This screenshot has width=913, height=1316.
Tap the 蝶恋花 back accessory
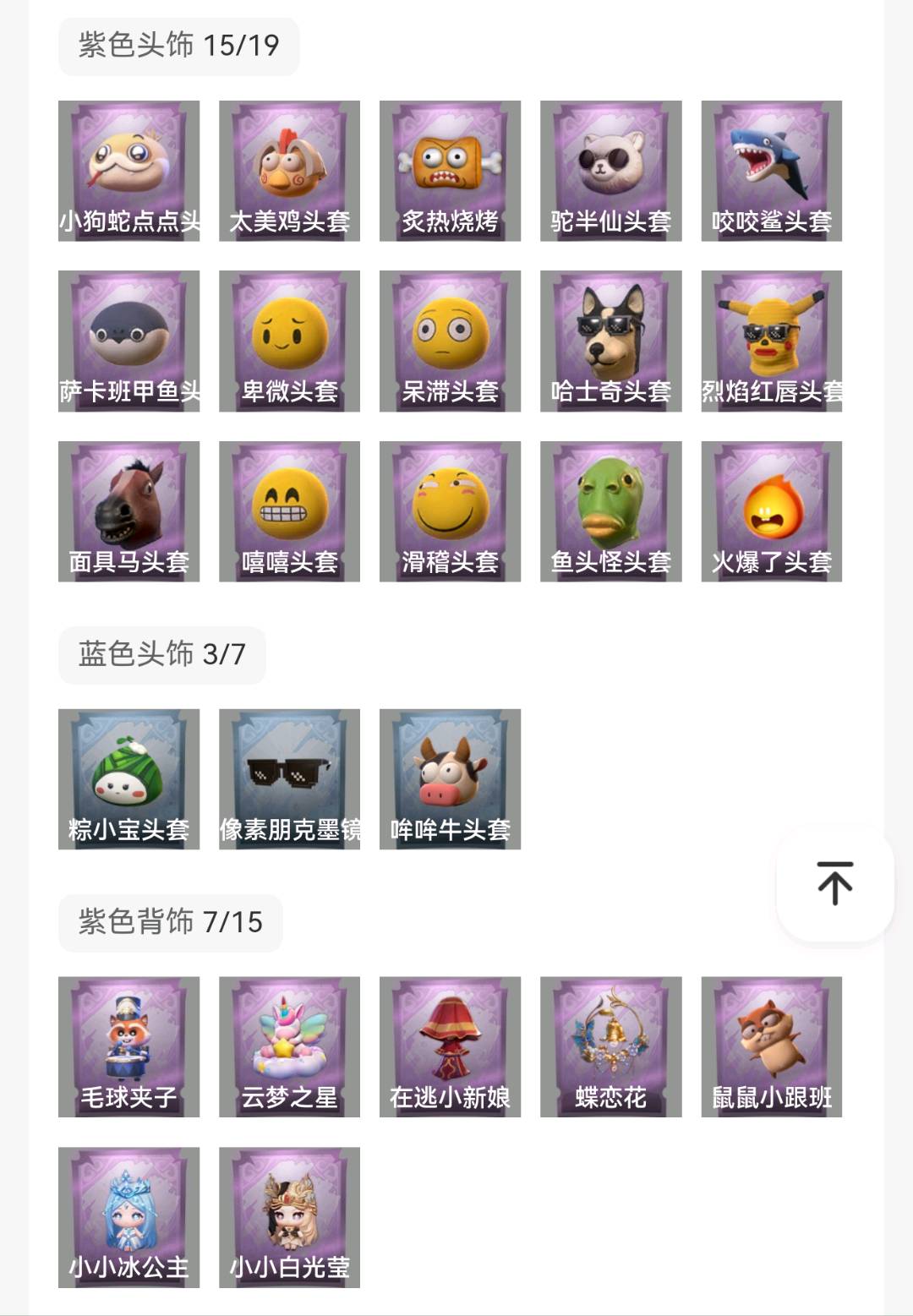point(610,1046)
